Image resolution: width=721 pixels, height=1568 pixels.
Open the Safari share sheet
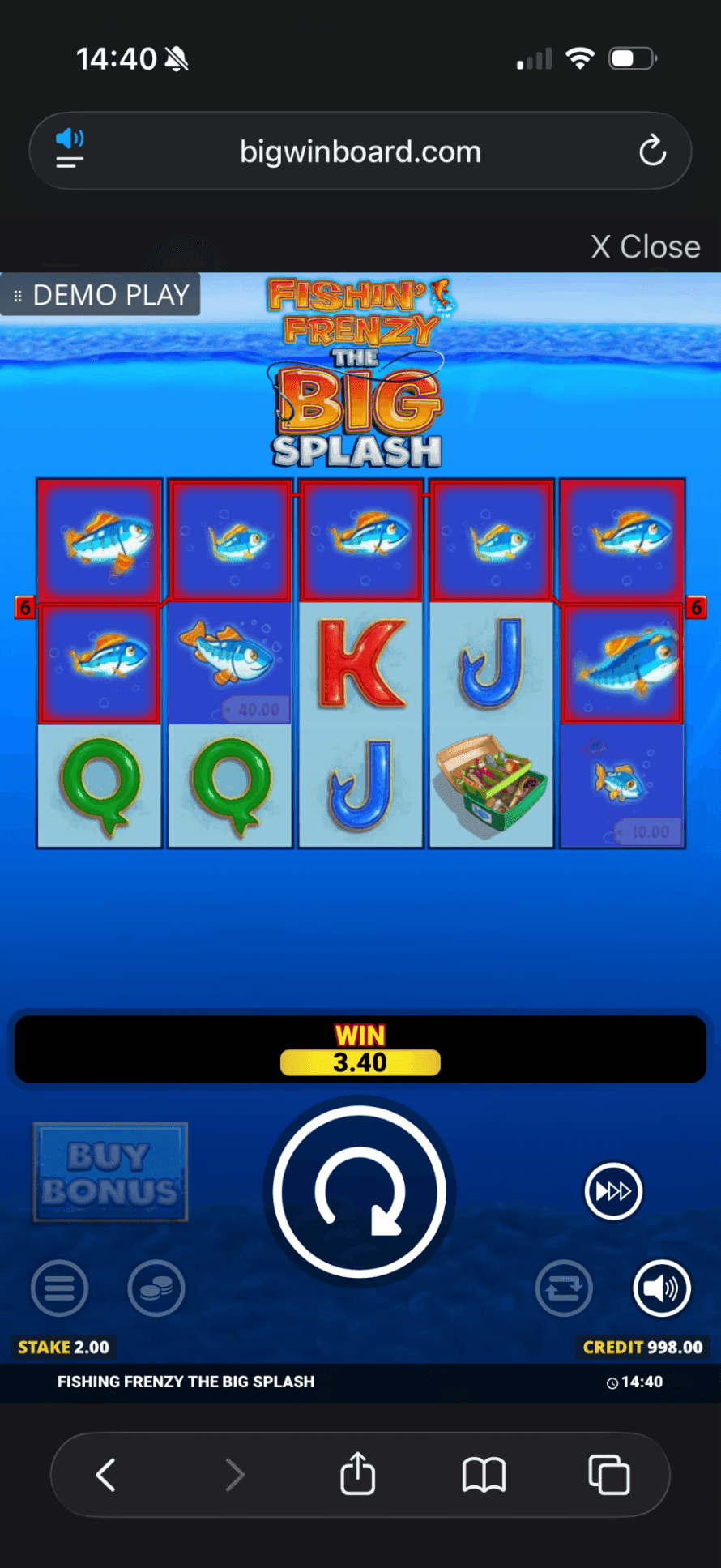point(357,1475)
